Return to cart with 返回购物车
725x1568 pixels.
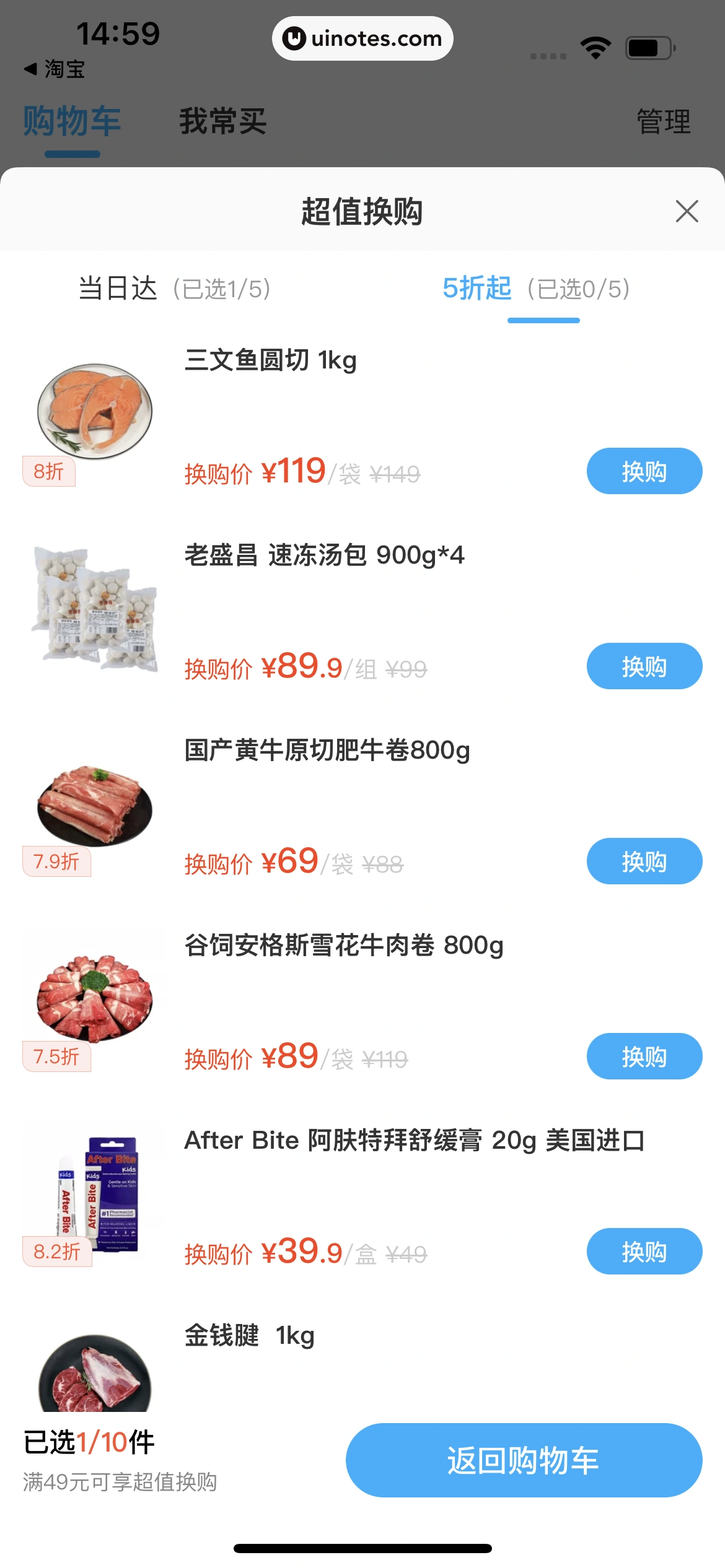524,1460
